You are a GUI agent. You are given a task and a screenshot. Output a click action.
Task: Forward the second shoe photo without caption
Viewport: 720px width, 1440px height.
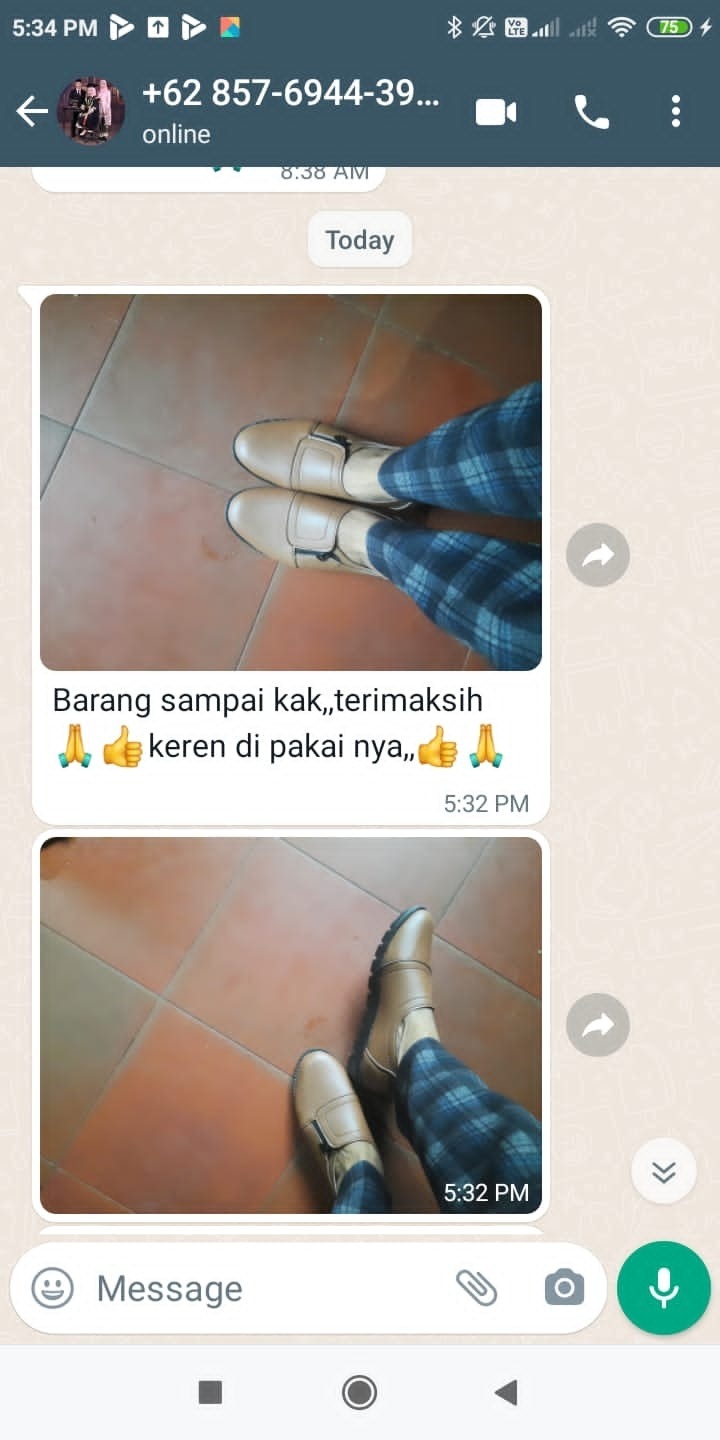point(598,1025)
